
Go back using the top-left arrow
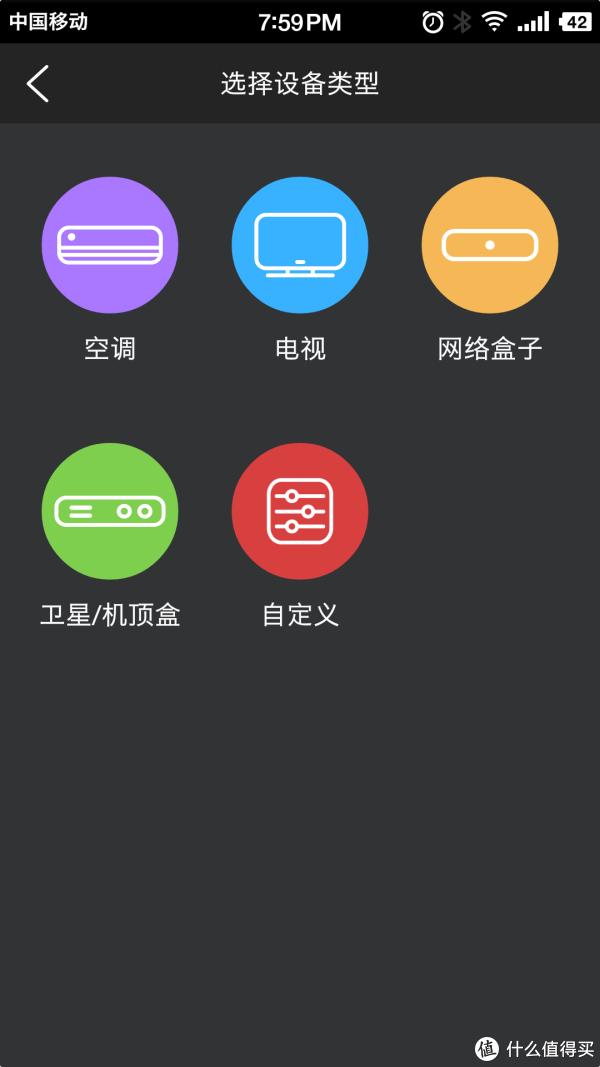pyautogui.click(x=37, y=84)
